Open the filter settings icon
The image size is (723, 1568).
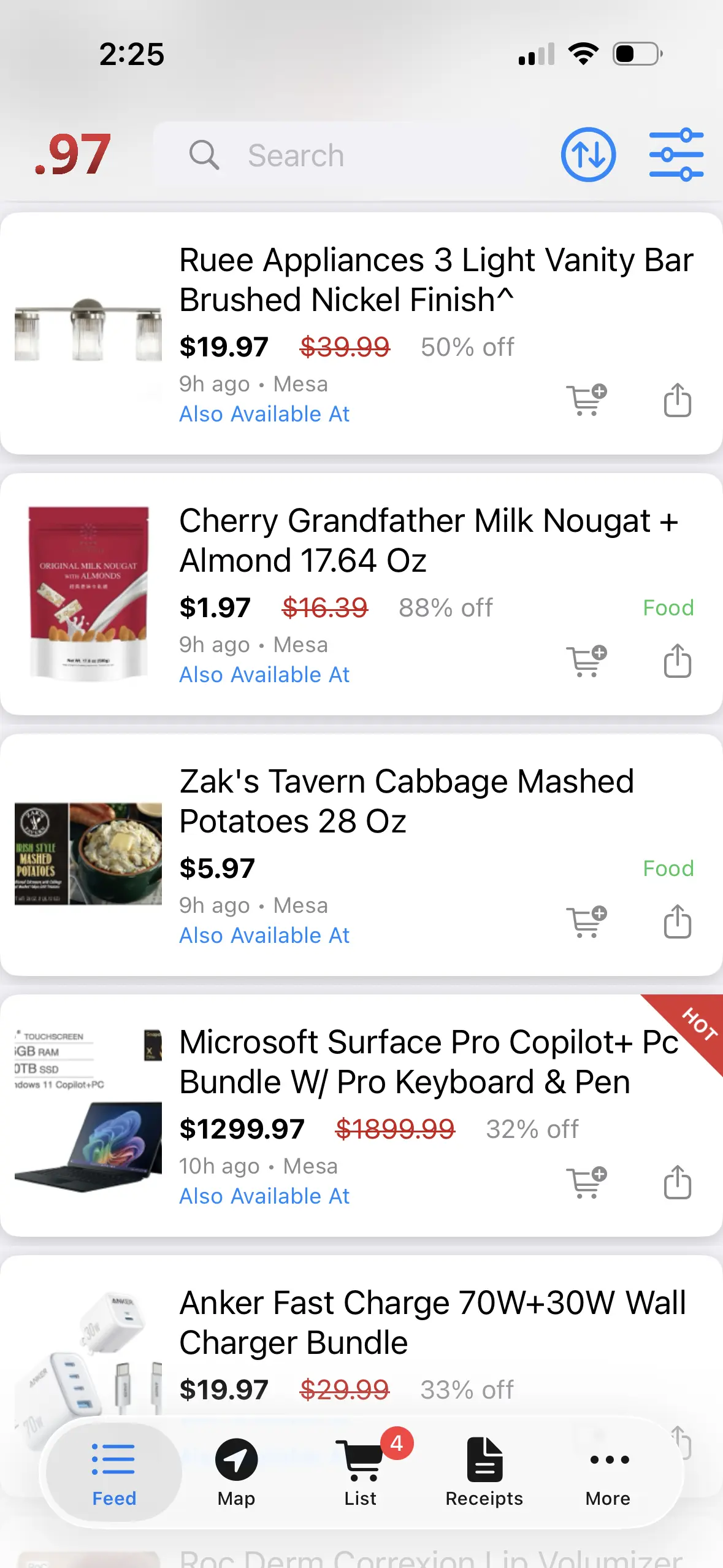(676, 155)
